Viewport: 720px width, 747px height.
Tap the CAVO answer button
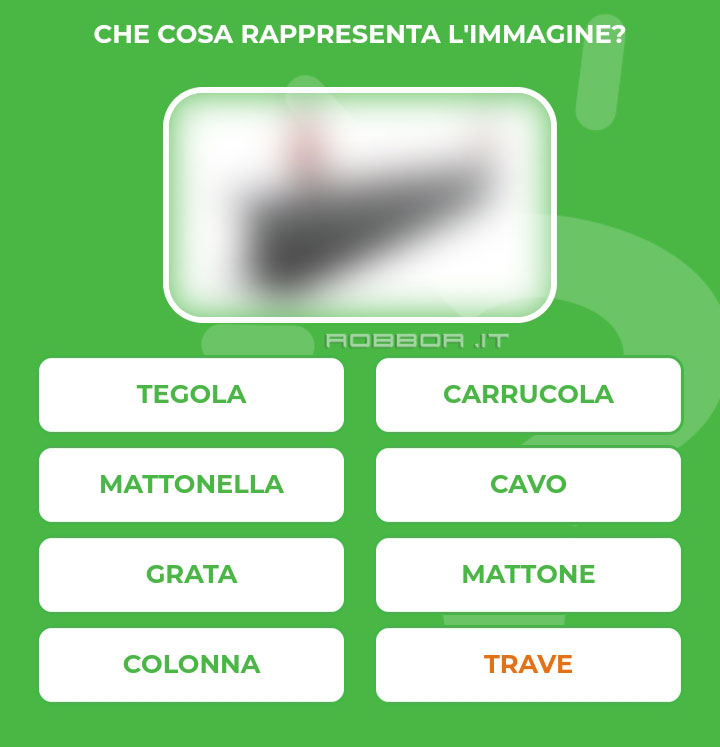point(528,484)
